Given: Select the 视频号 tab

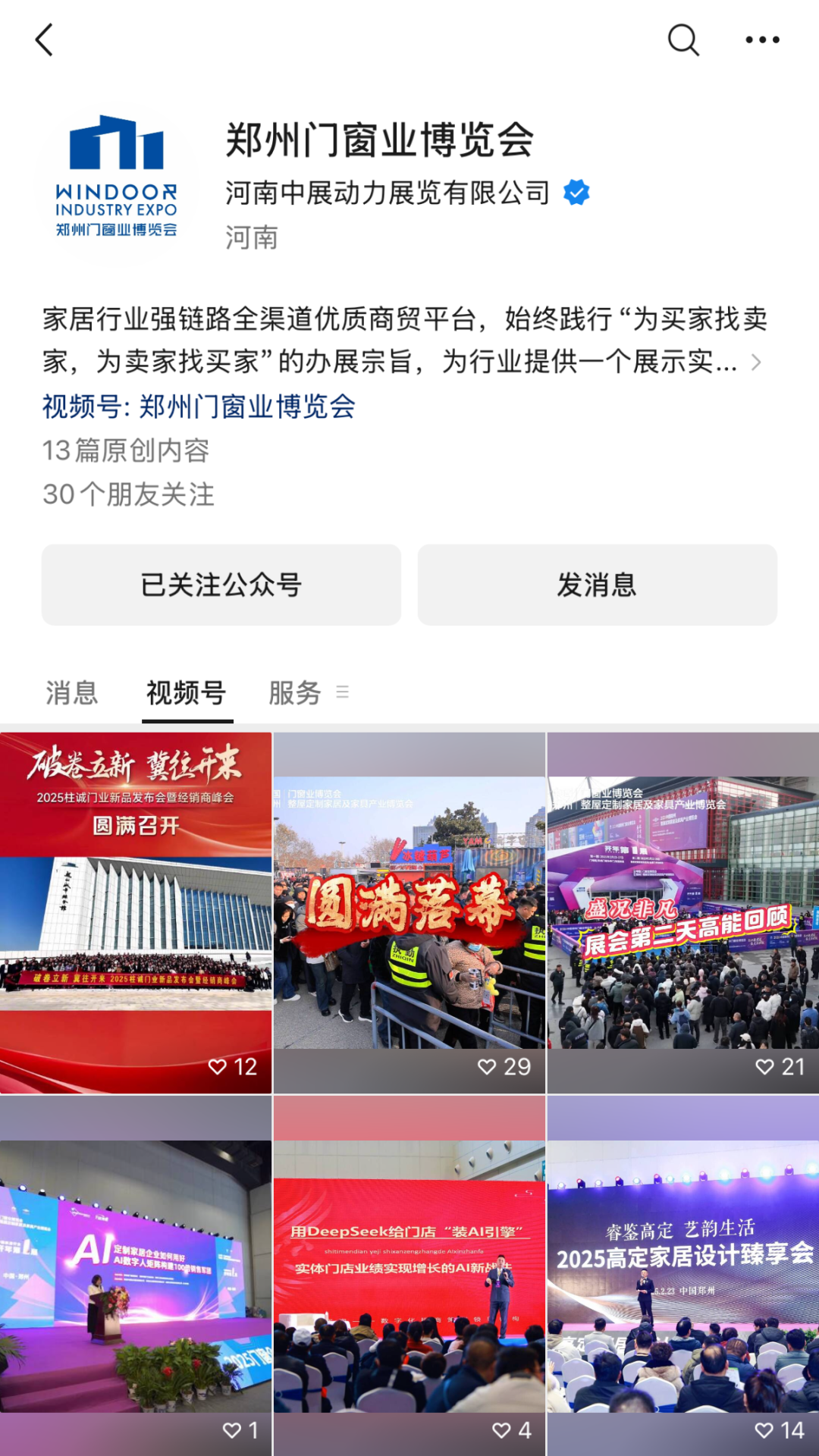Looking at the screenshot, I should (x=187, y=693).
